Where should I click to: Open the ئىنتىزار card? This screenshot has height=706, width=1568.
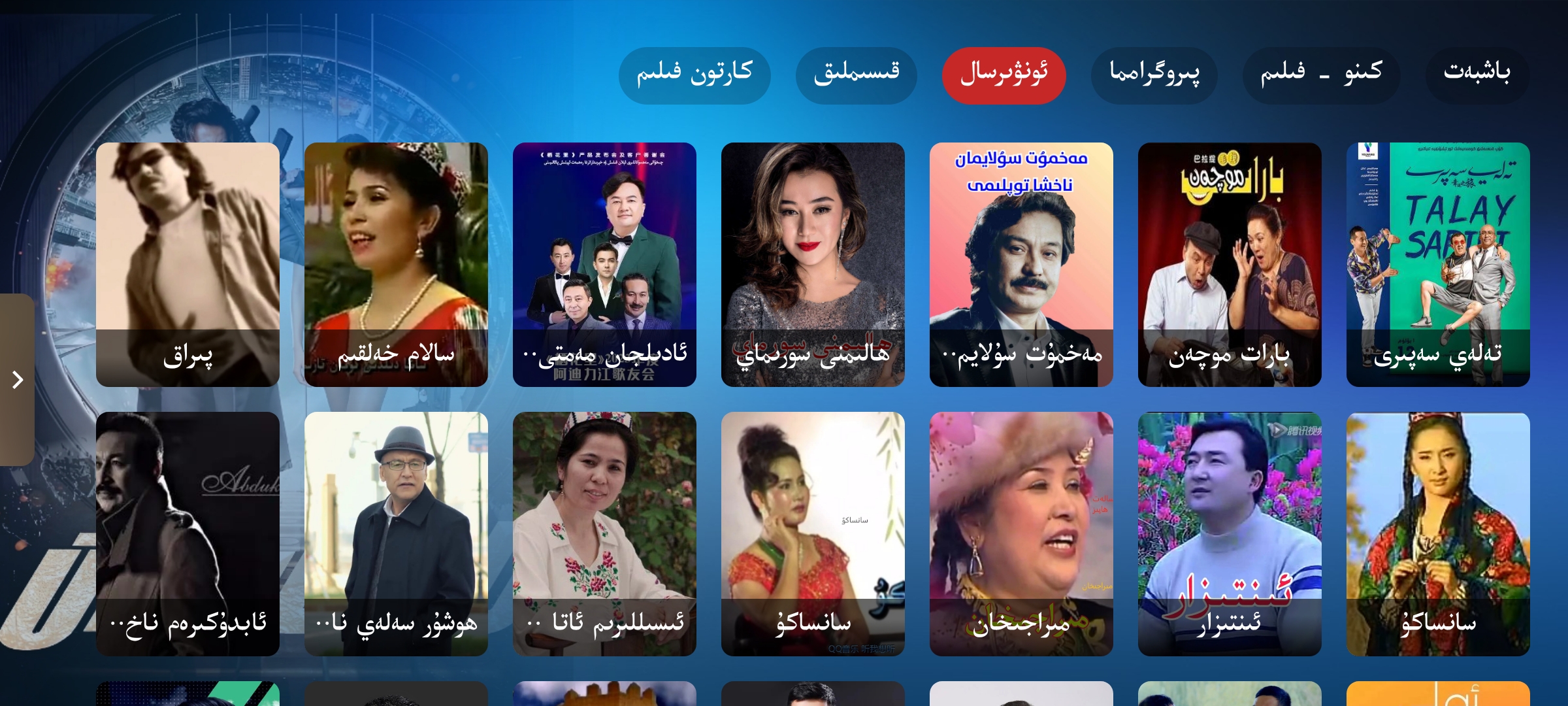1230,533
